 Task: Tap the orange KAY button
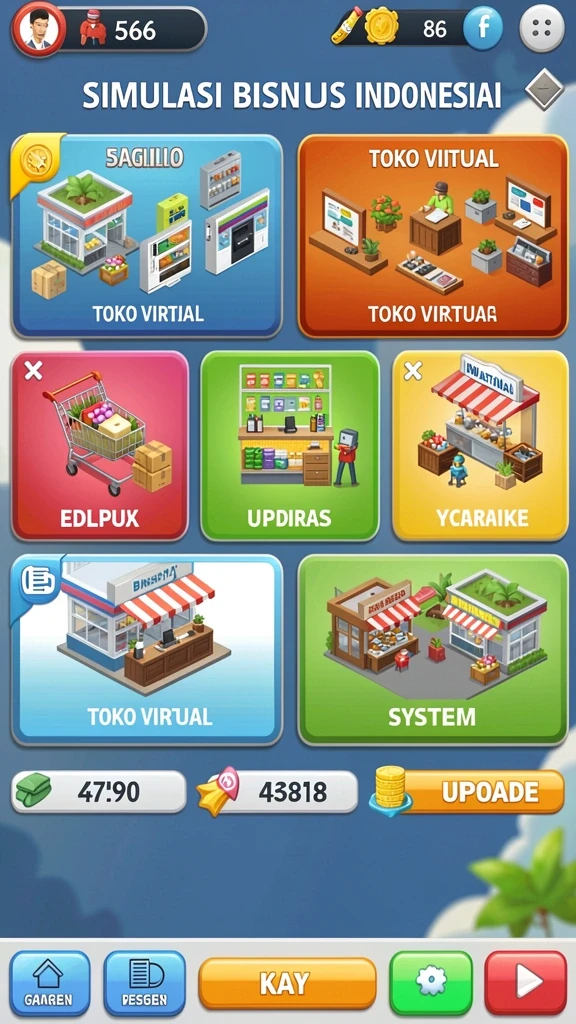[287, 984]
